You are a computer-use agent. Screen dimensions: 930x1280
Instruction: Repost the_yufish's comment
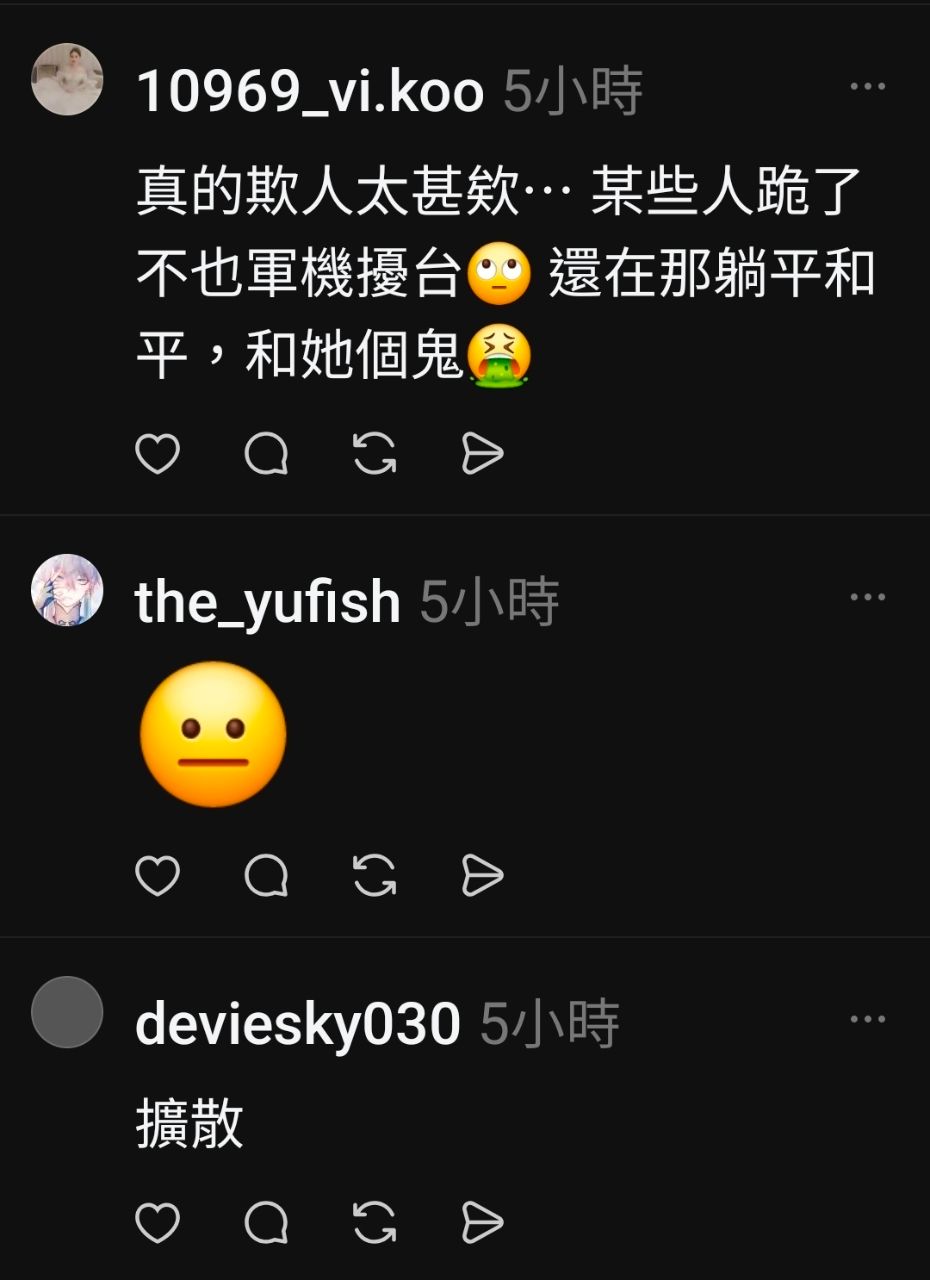pyautogui.click(x=375, y=877)
